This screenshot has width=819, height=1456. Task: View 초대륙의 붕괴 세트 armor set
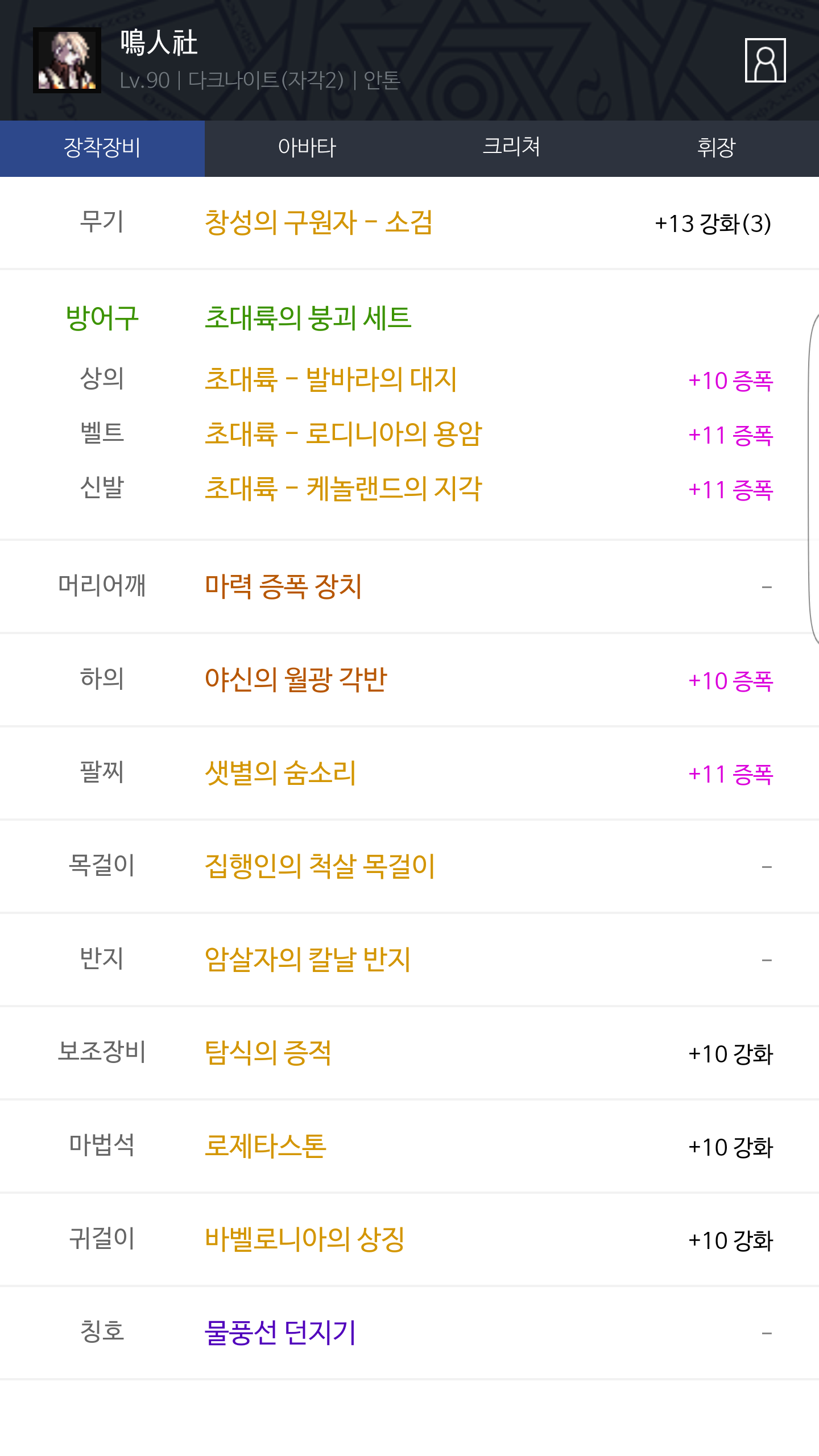[x=308, y=318]
